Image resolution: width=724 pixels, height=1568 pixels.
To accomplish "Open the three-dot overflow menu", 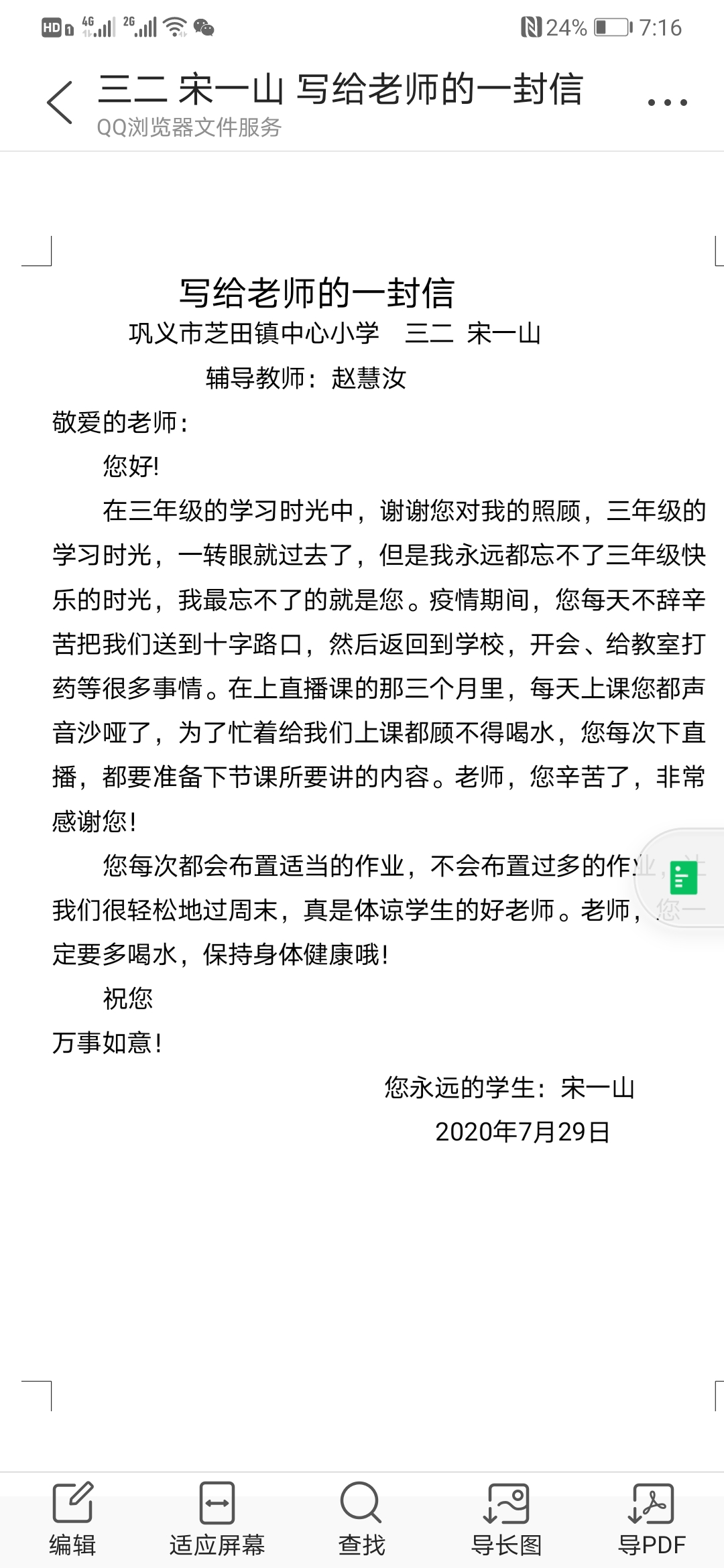I will 667,103.
